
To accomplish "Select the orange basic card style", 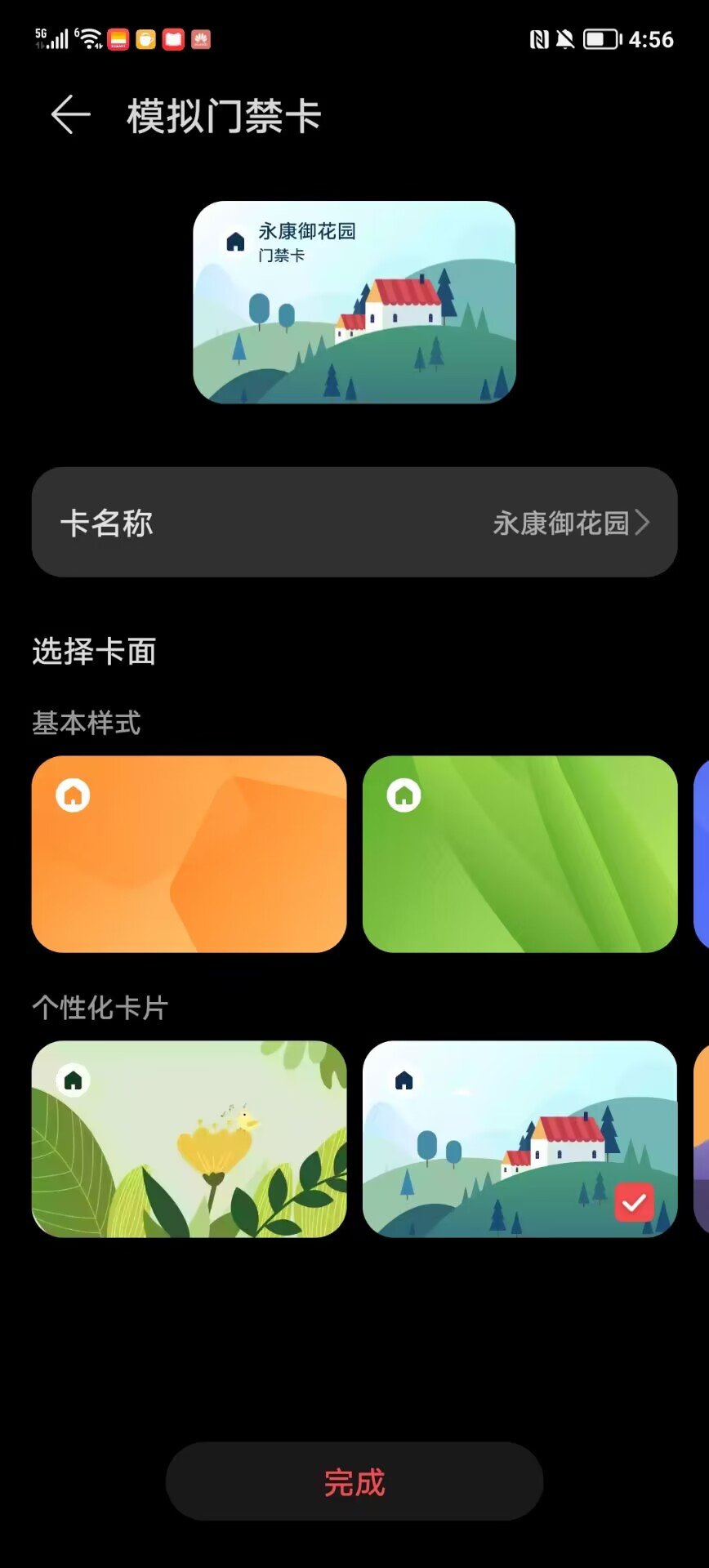I will (x=189, y=854).
